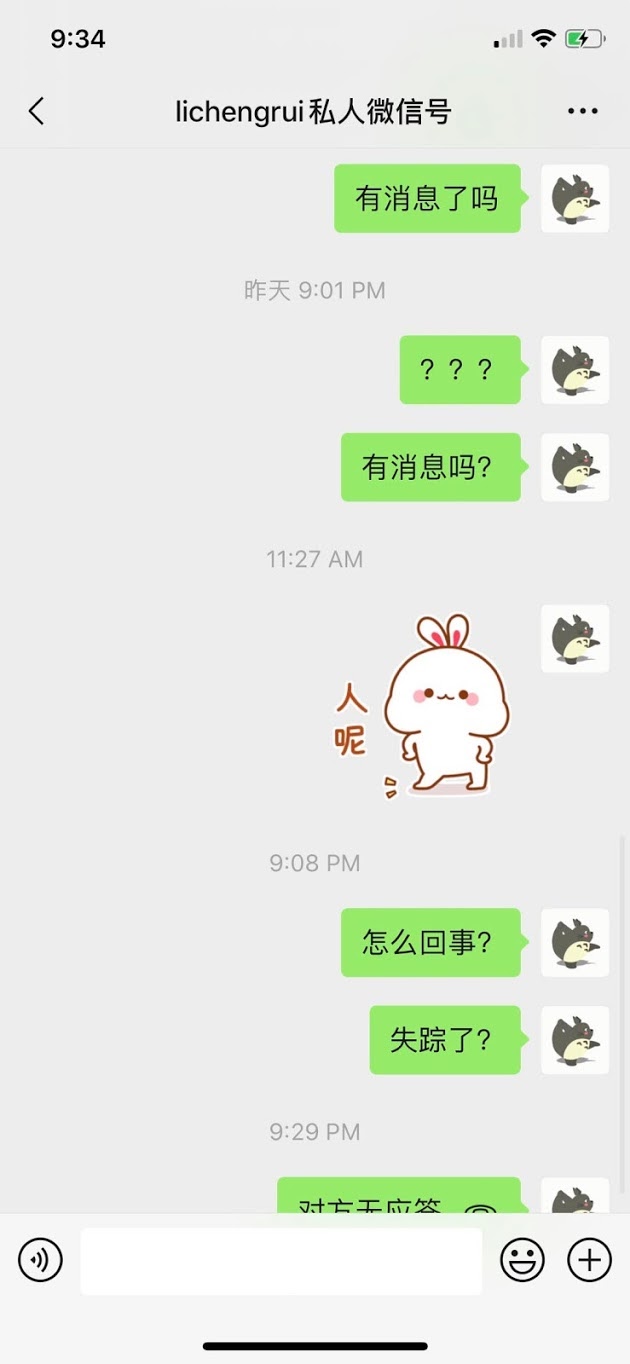The width and height of the screenshot is (630, 1364).
Task: Tap avatar beside the 有消息了吗 message
Action: click(x=575, y=199)
